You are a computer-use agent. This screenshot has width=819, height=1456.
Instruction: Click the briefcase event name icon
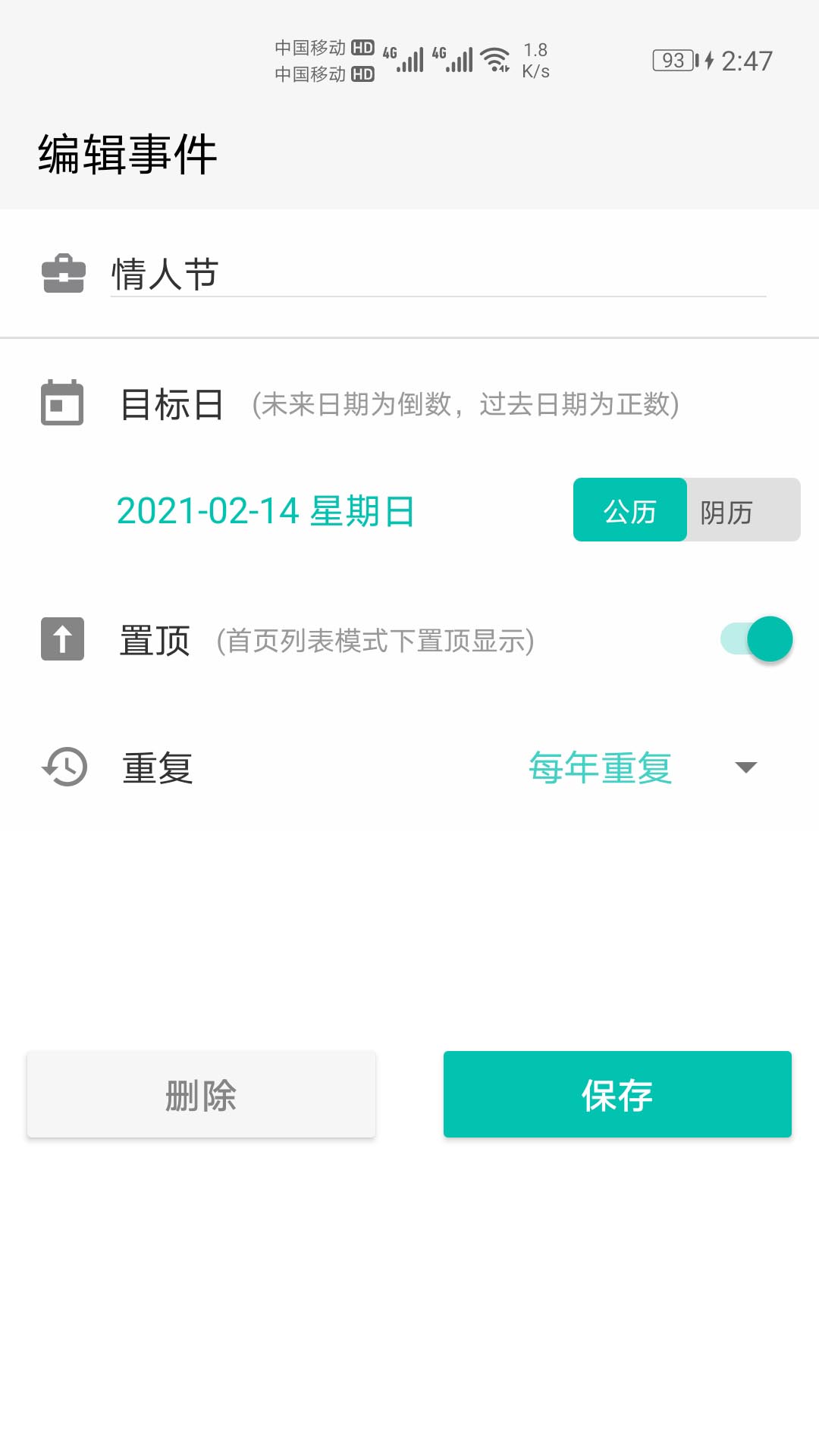tap(64, 275)
